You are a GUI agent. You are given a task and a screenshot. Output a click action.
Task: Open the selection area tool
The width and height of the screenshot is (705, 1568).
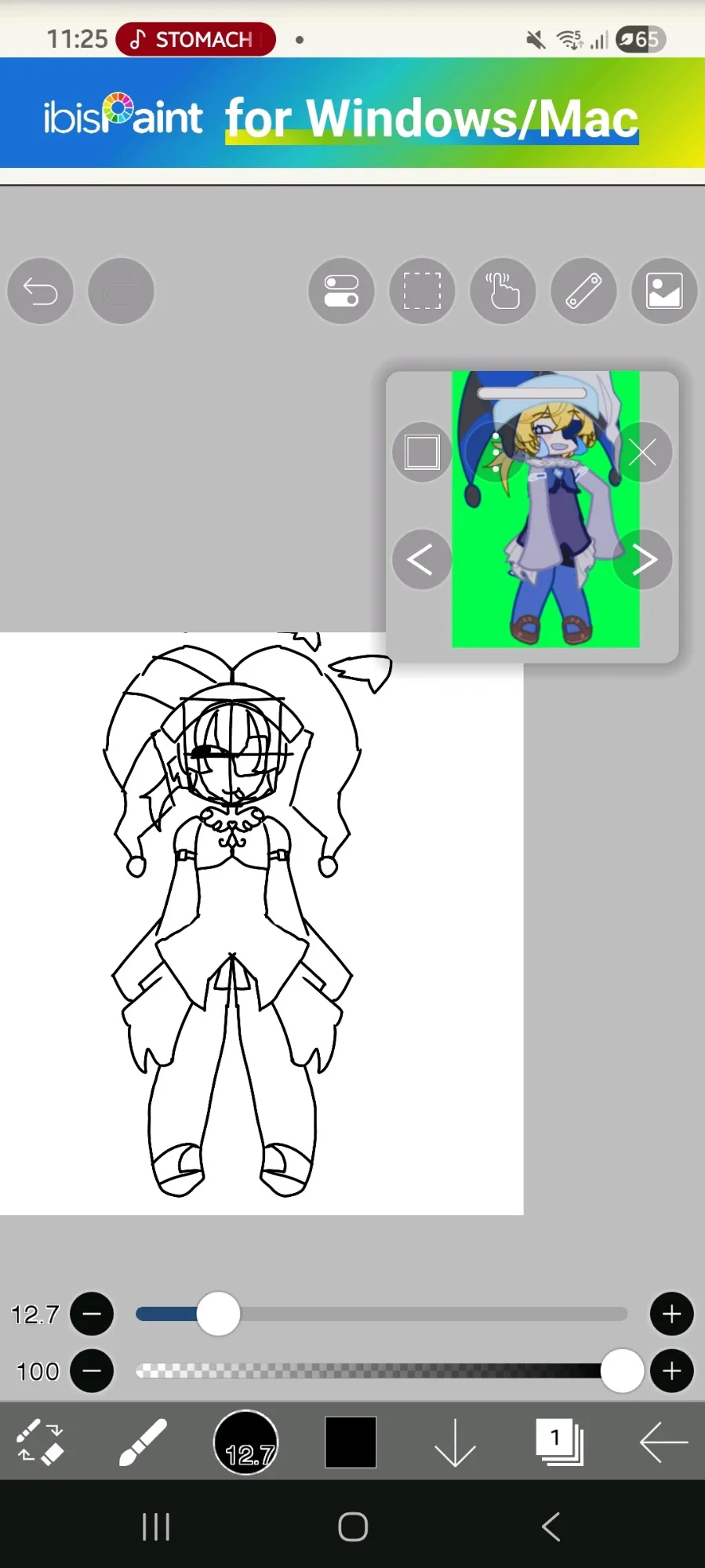click(422, 291)
